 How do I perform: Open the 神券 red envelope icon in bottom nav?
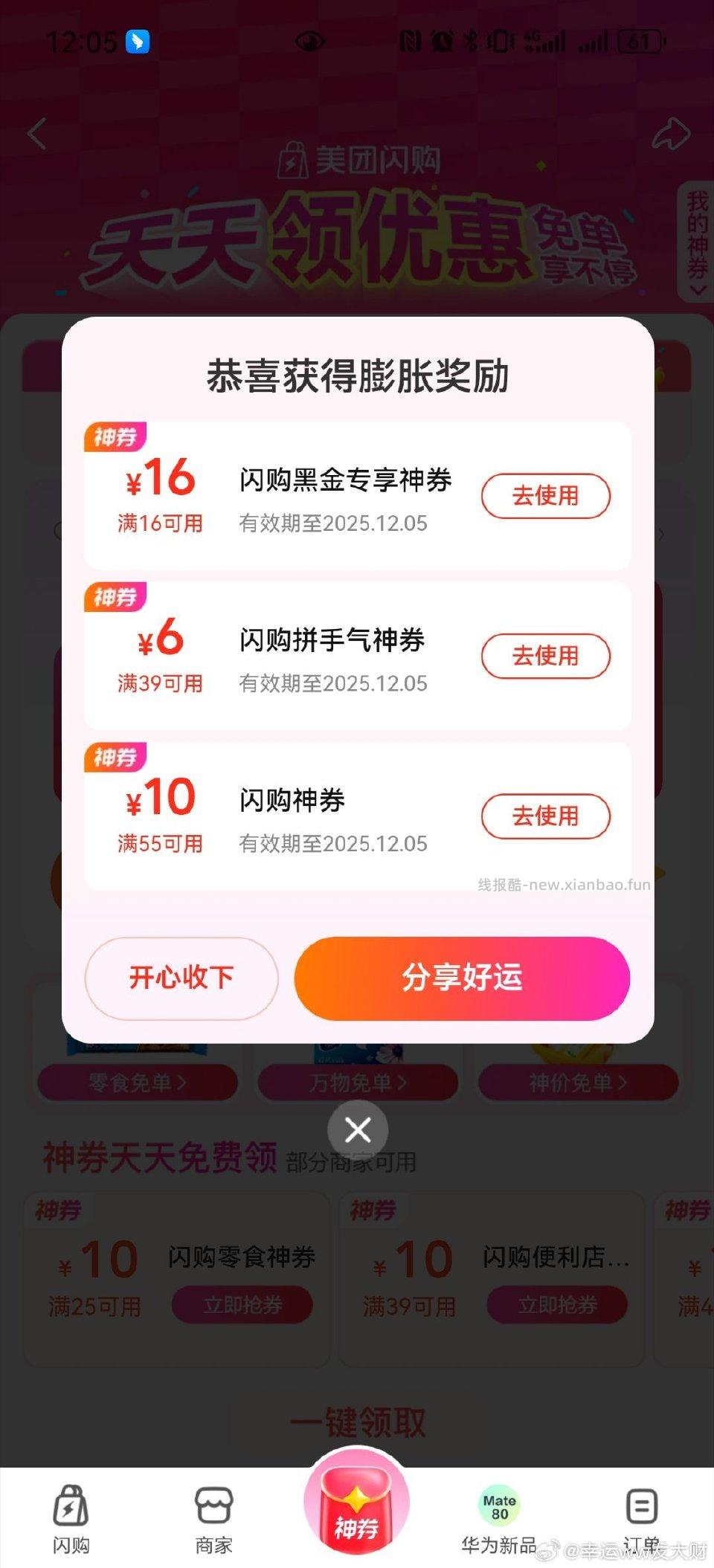pos(357,1502)
